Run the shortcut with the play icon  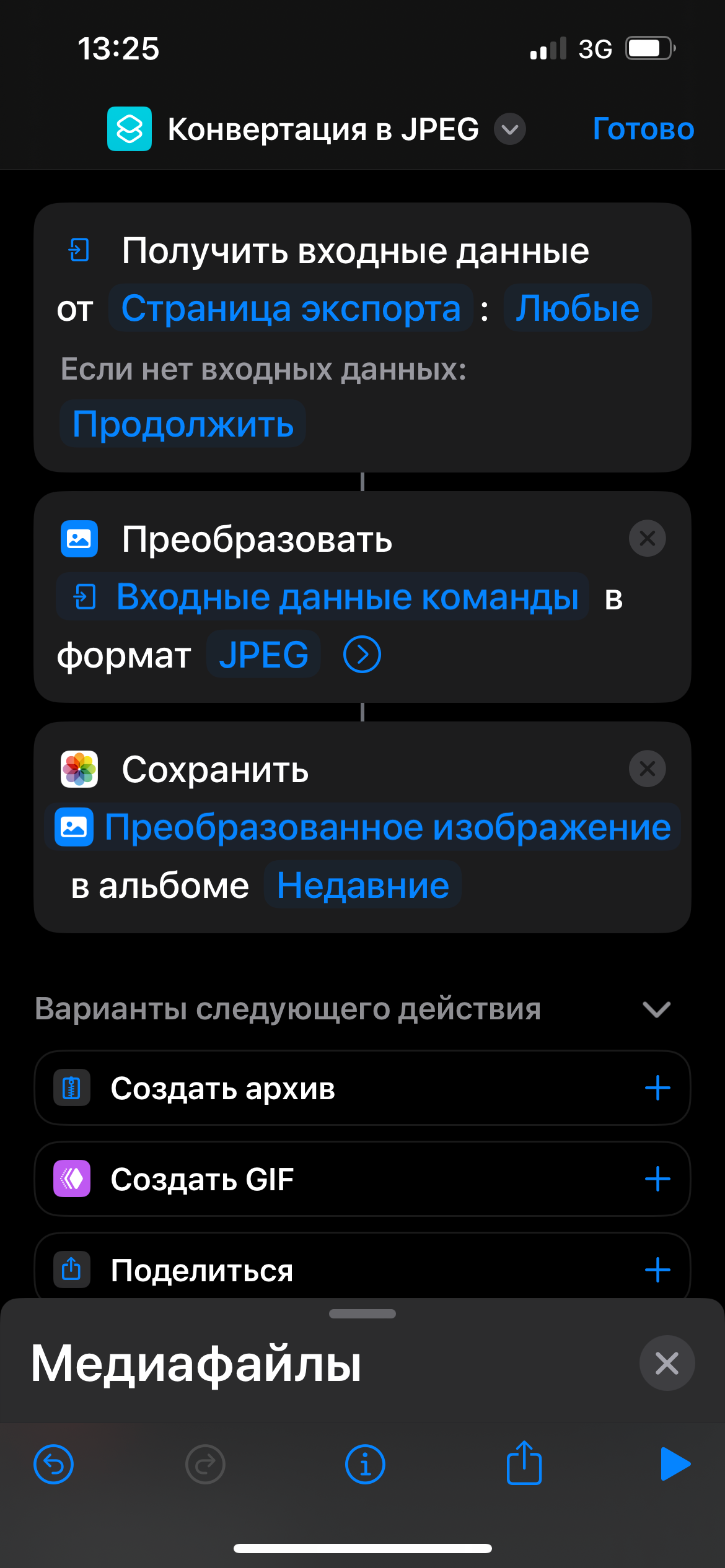(675, 1464)
